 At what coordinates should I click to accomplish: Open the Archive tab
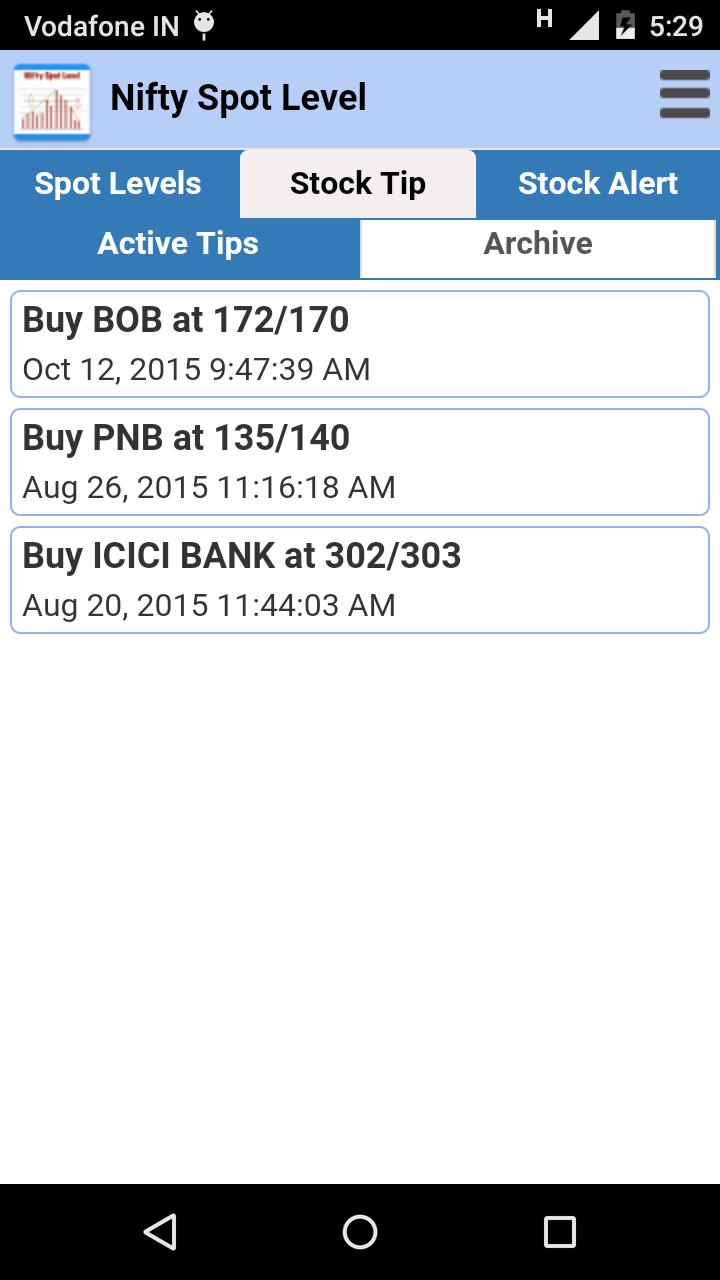pos(538,243)
